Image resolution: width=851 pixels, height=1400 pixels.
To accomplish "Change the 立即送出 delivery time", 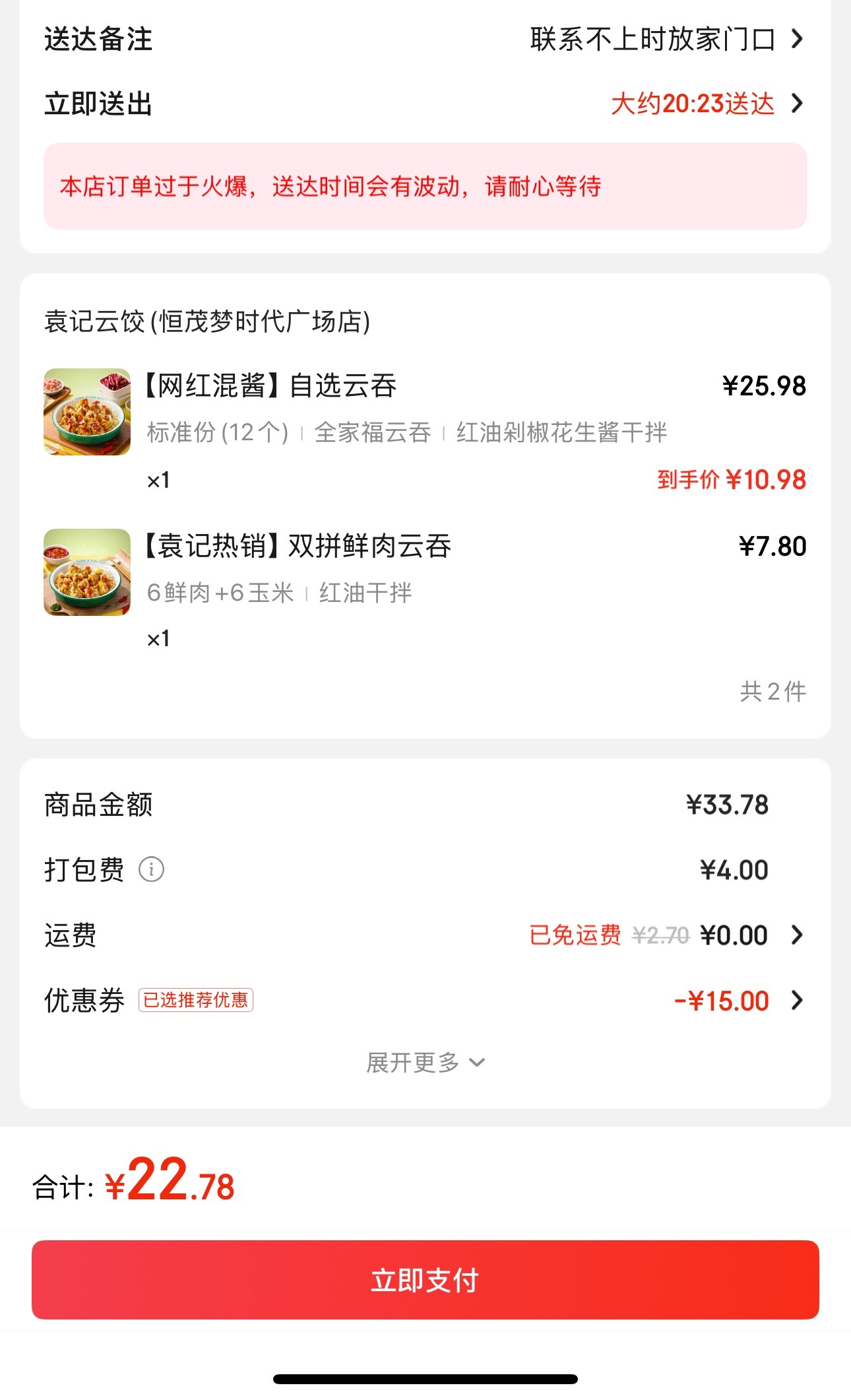I will [706, 104].
